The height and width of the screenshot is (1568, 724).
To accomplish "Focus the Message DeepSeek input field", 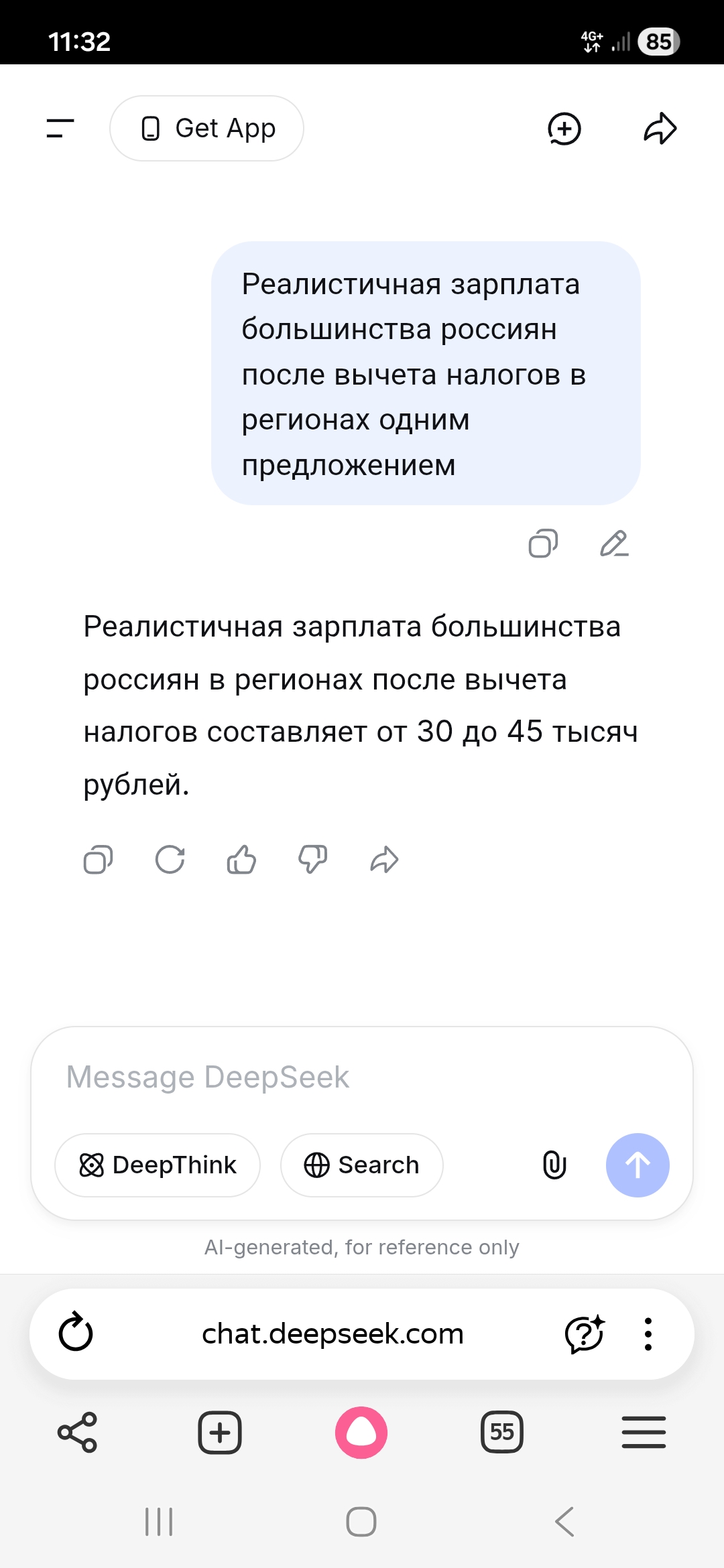I will point(362,1077).
